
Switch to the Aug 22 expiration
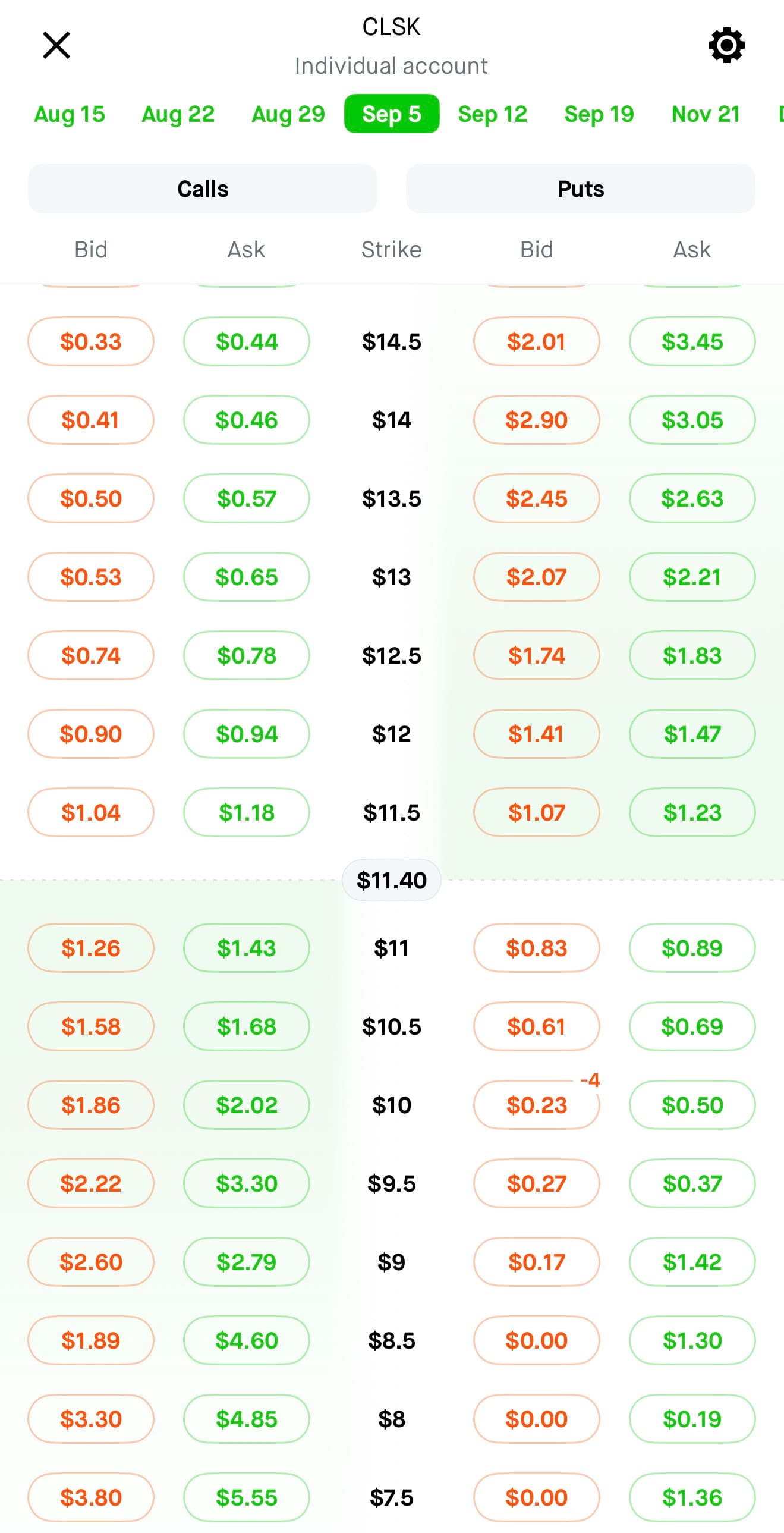coord(178,114)
